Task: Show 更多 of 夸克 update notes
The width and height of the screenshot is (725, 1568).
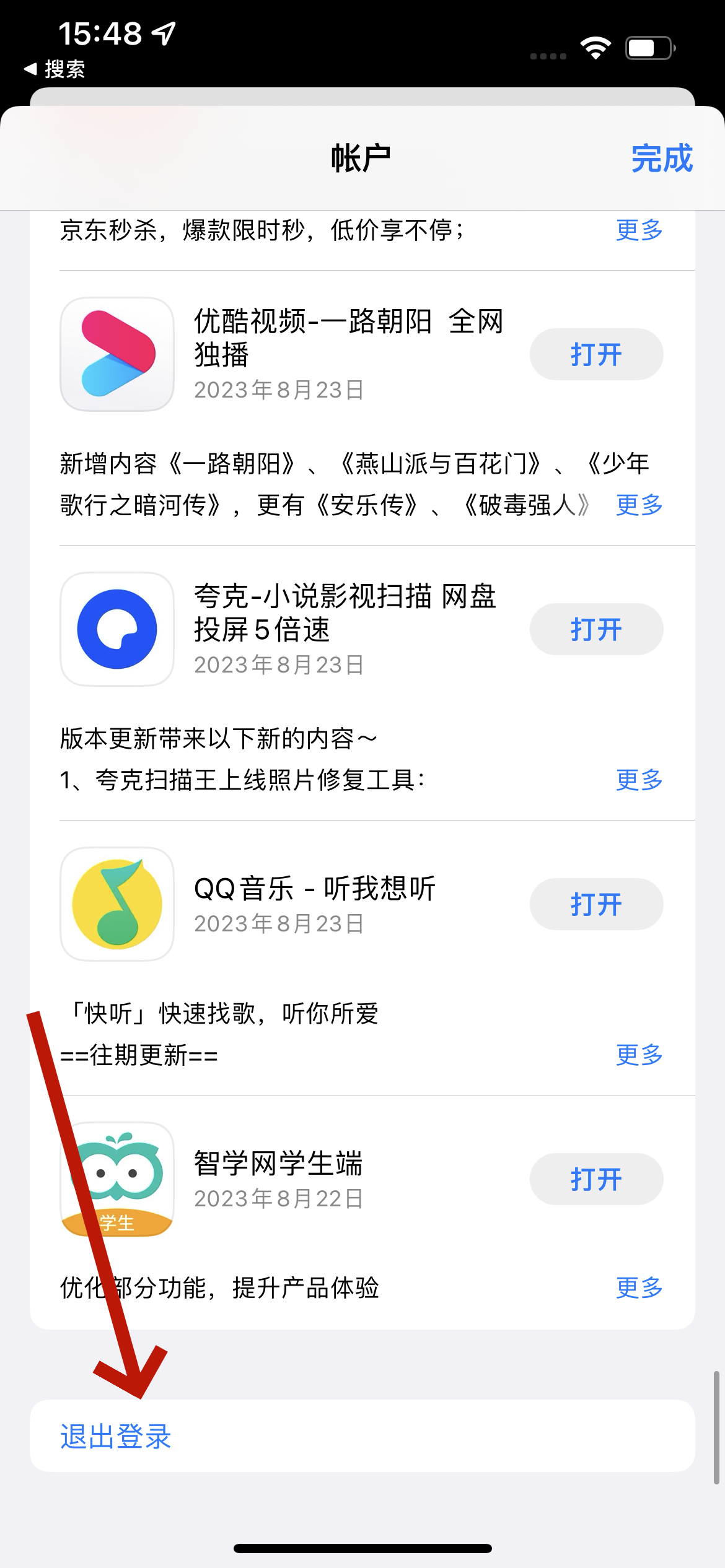Action: pos(639,780)
